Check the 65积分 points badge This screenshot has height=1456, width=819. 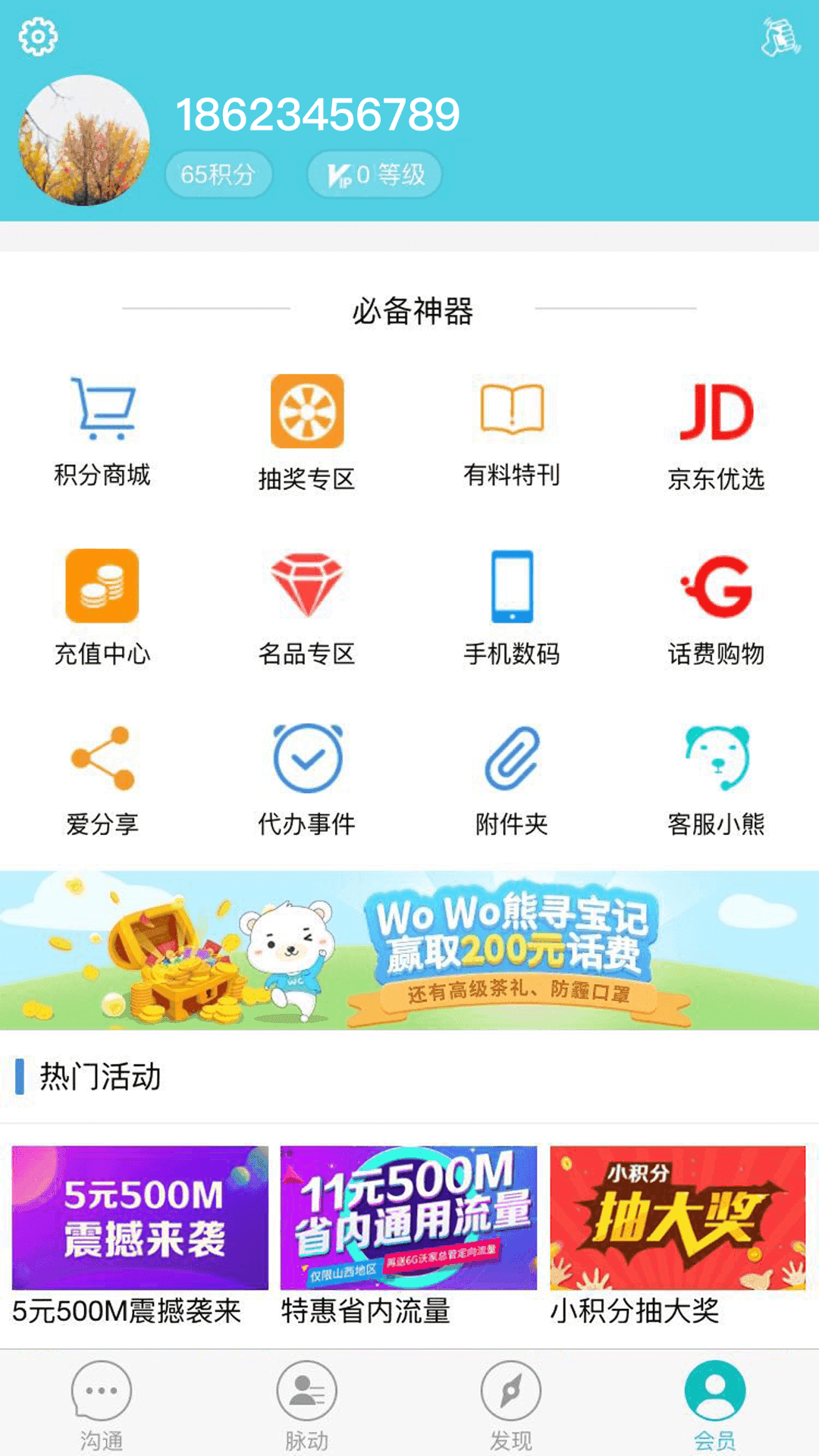tap(219, 174)
